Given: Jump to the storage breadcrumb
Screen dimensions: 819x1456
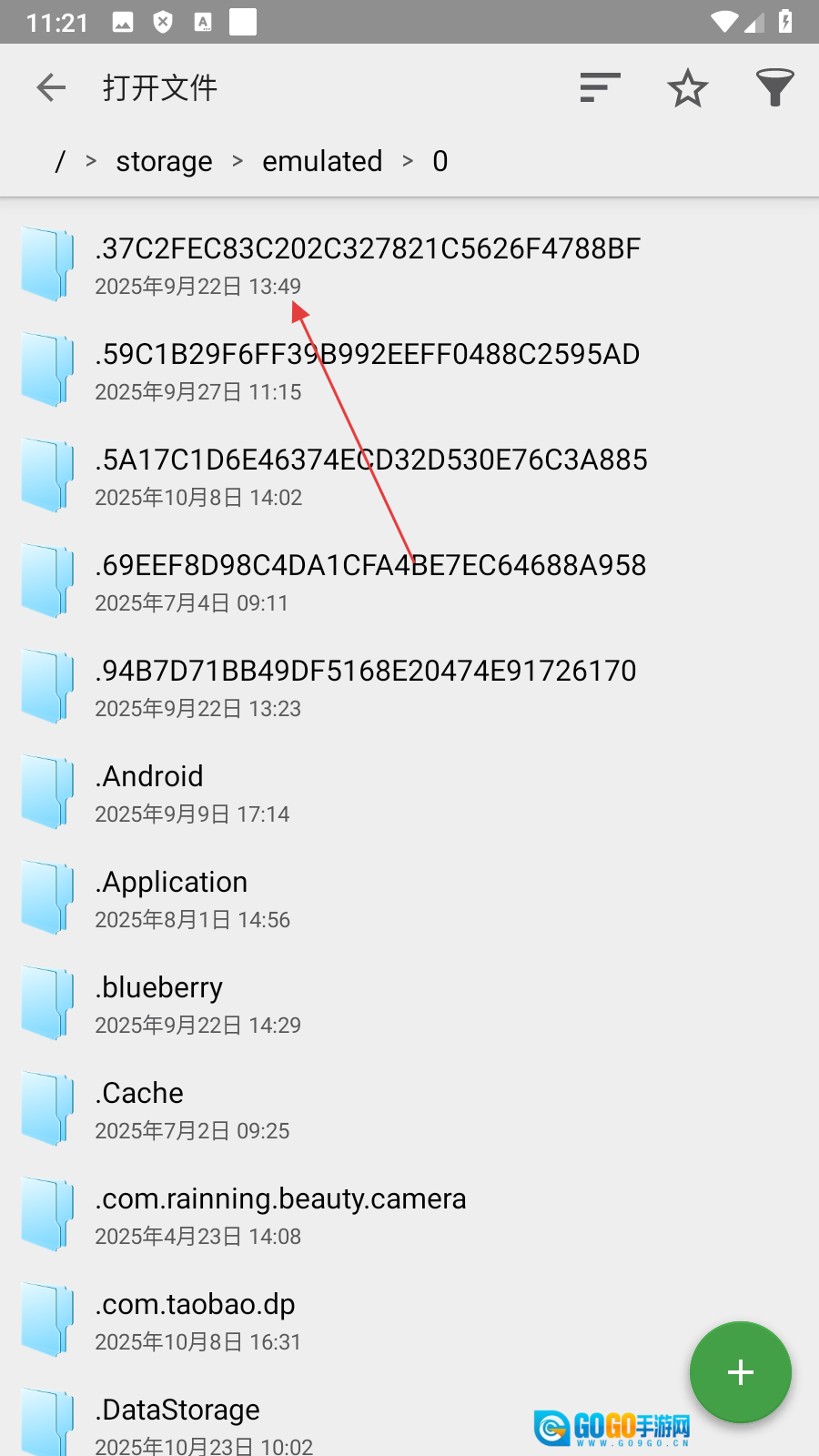Looking at the screenshot, I should [164, 161].
